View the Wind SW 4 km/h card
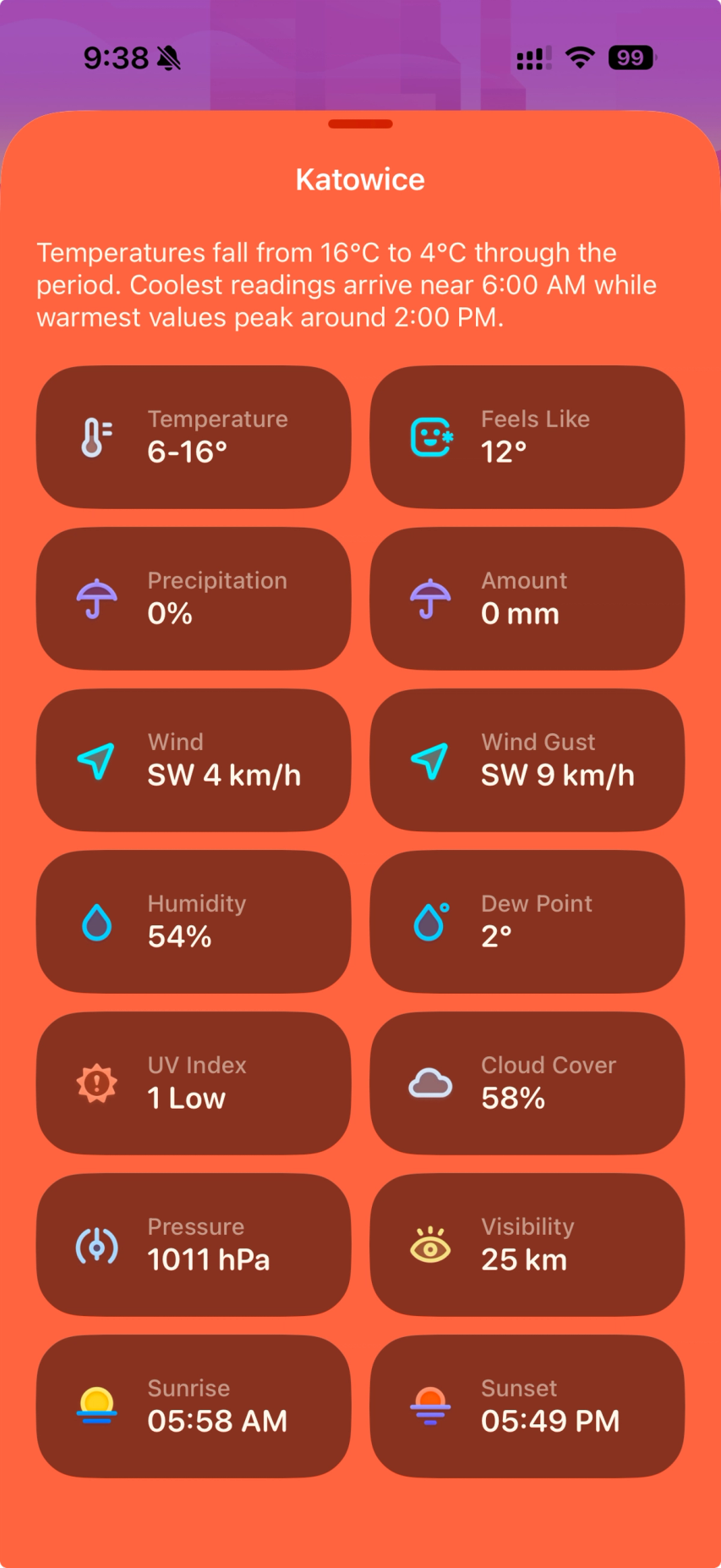The width and height of the screenshot is (721, 1568). click(x=194, y=759)
